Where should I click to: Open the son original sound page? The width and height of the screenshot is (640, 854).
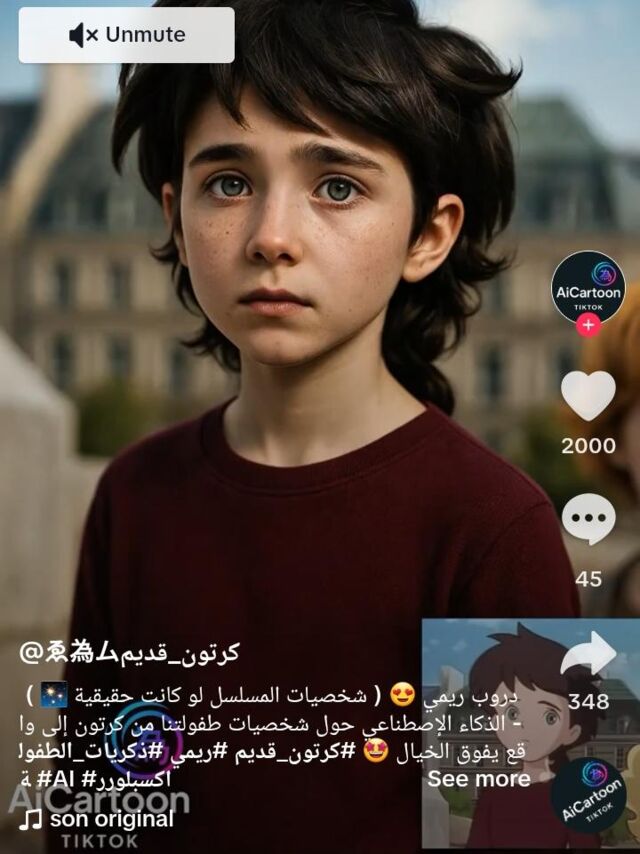(x=97, y=820)
